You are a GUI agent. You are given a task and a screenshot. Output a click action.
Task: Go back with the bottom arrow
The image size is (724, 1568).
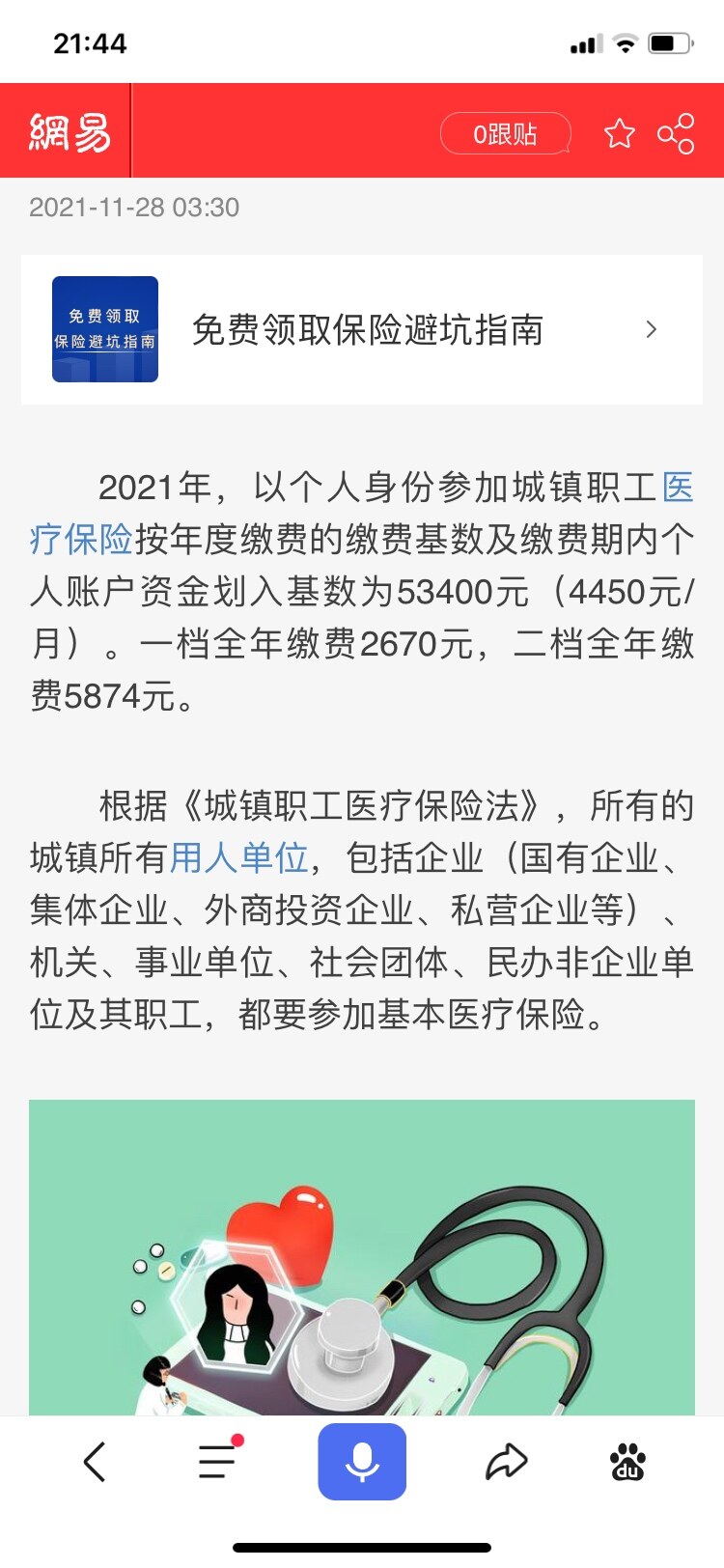(95, 1462)
